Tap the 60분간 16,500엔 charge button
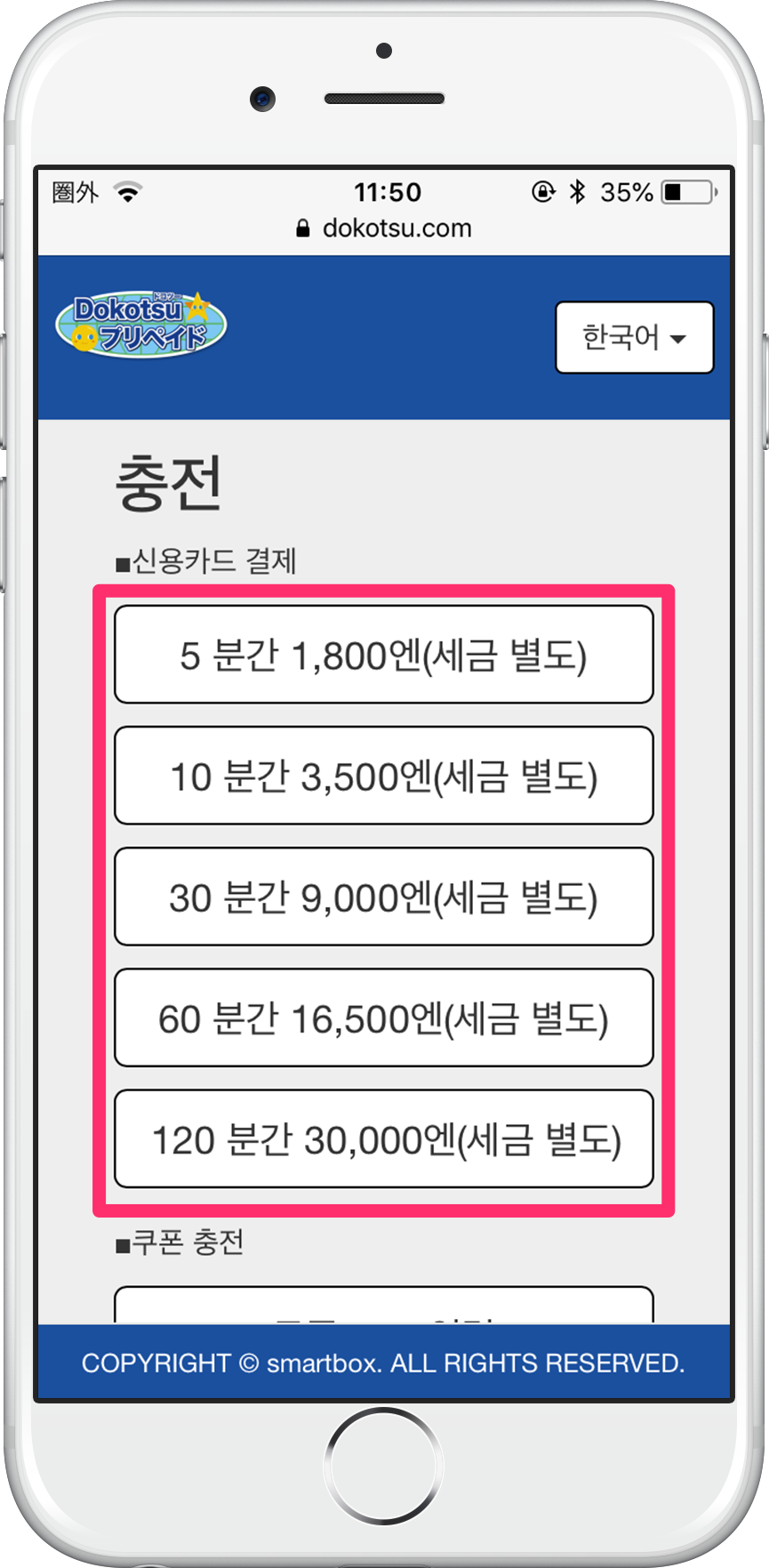 (x=384, y=1018)
